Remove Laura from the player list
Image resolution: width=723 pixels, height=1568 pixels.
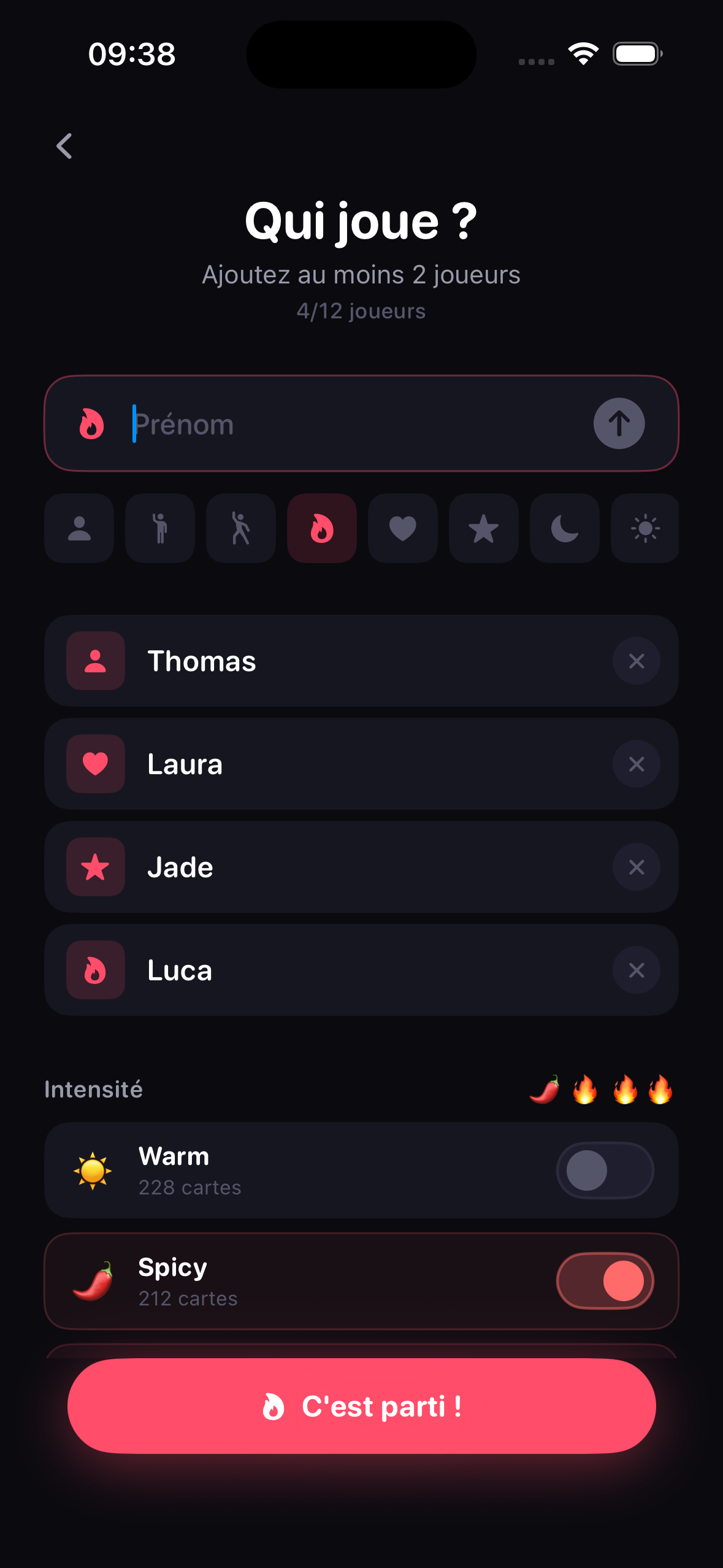tap(637, 764)
